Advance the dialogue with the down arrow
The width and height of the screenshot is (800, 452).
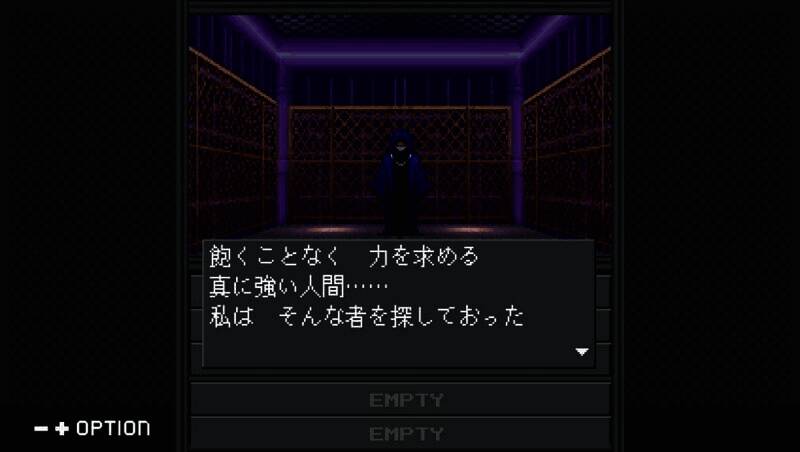pyautogui.click(x=582, y=352)
